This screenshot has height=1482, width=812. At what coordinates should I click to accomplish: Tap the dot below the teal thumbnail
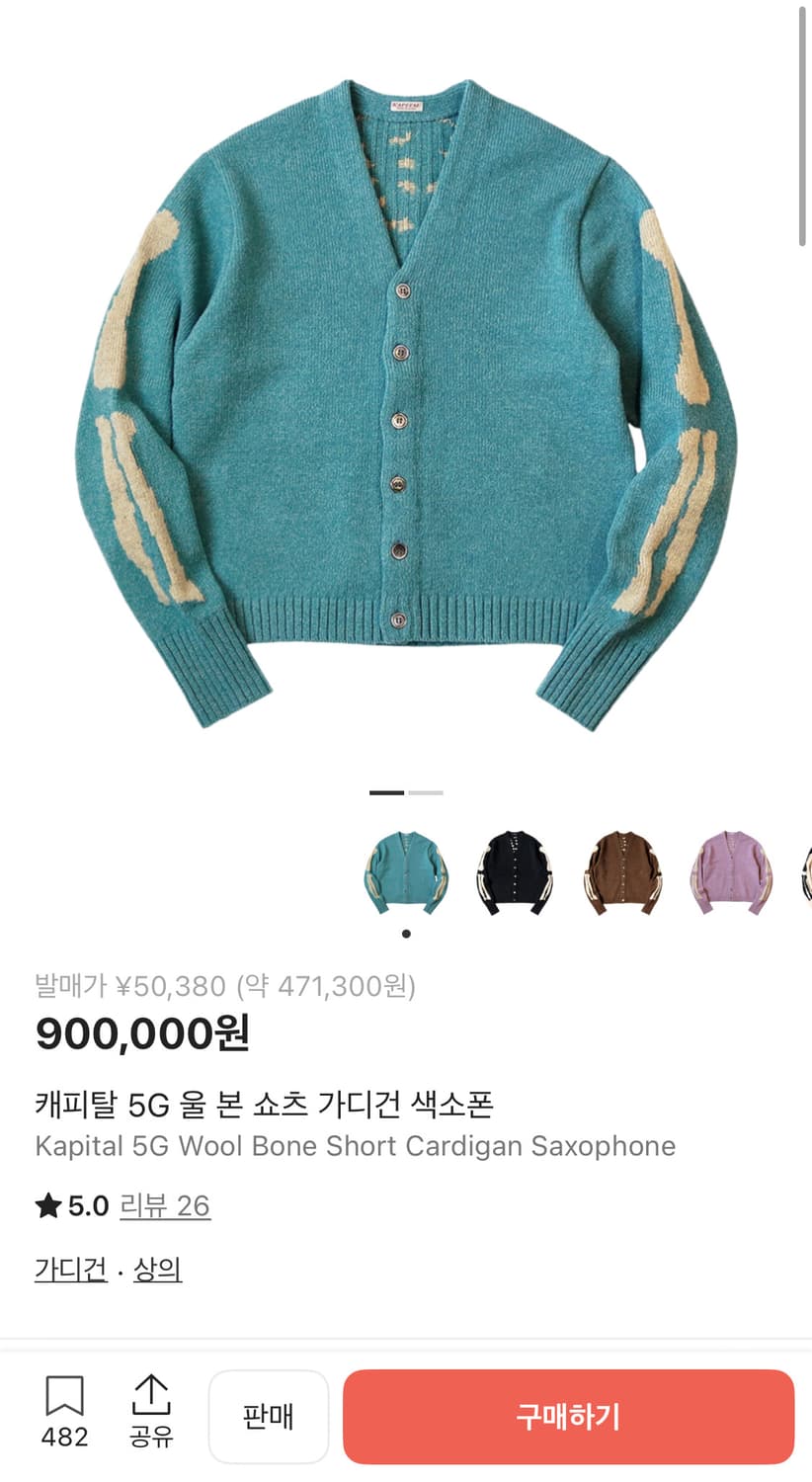coord(406,934)
